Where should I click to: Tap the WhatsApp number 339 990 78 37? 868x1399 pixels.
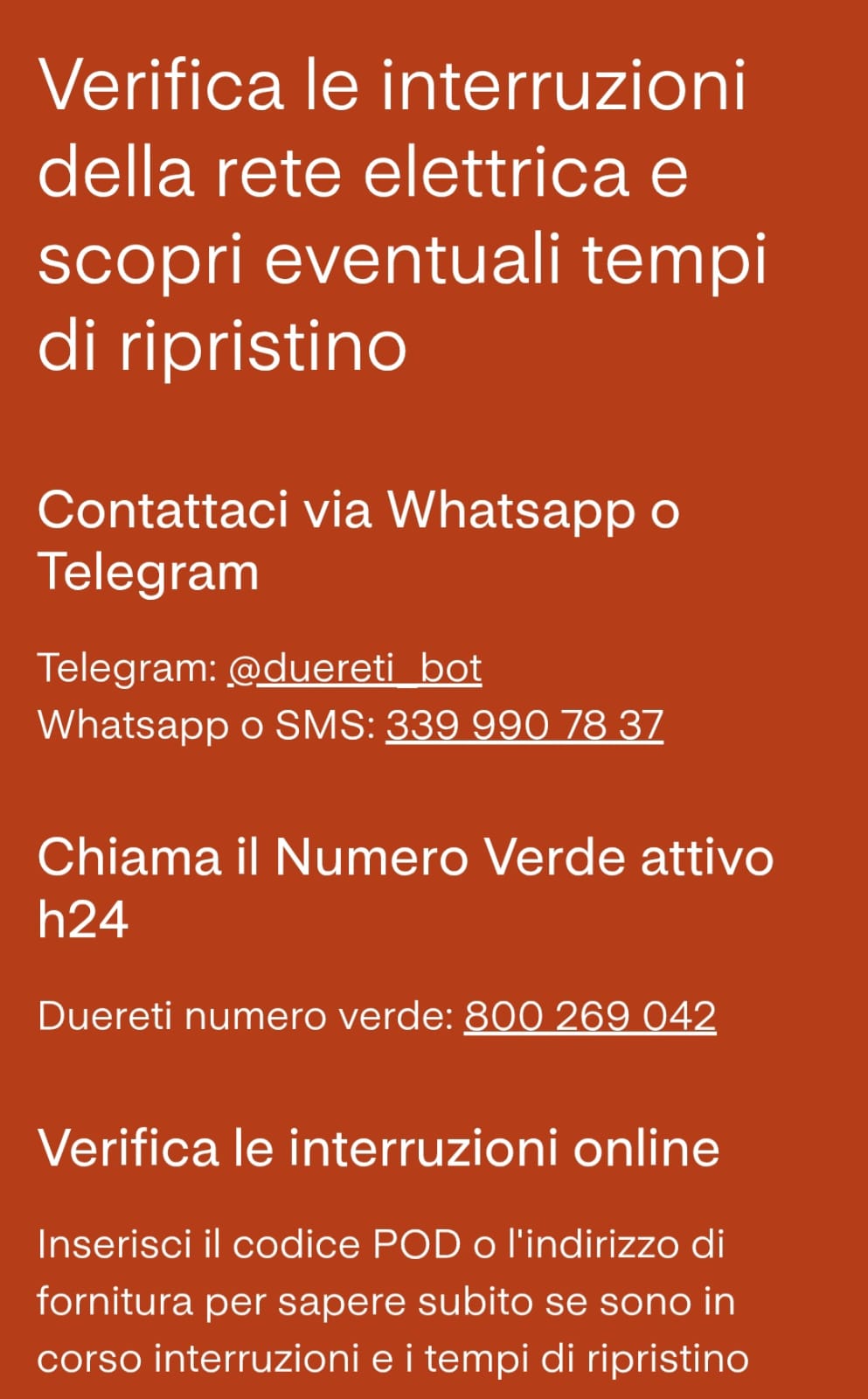524,726
